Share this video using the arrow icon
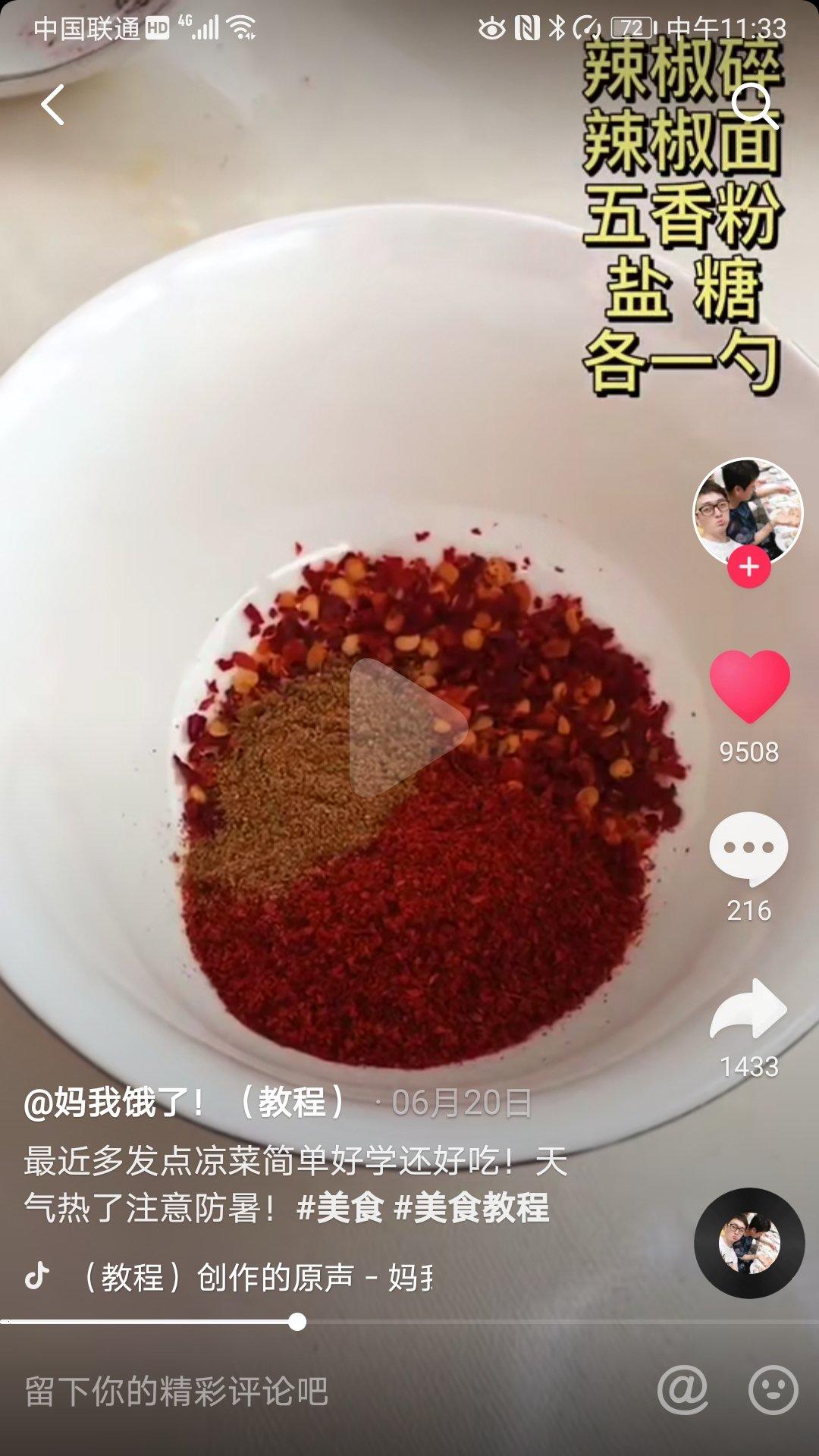This screenshot has height=1456, width=819. pos(749,1009)
